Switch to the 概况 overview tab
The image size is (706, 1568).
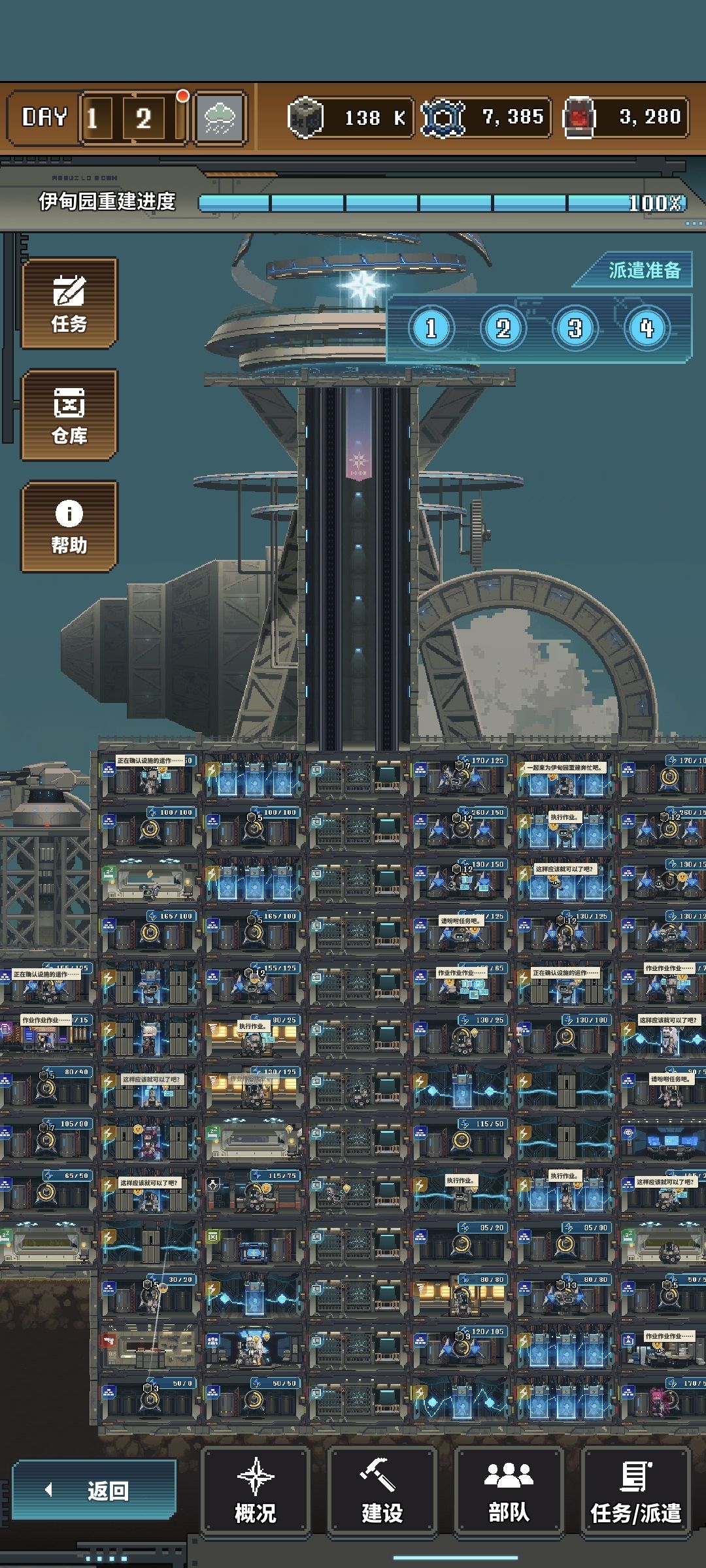pyautogui.click(x=256, y=1490)
